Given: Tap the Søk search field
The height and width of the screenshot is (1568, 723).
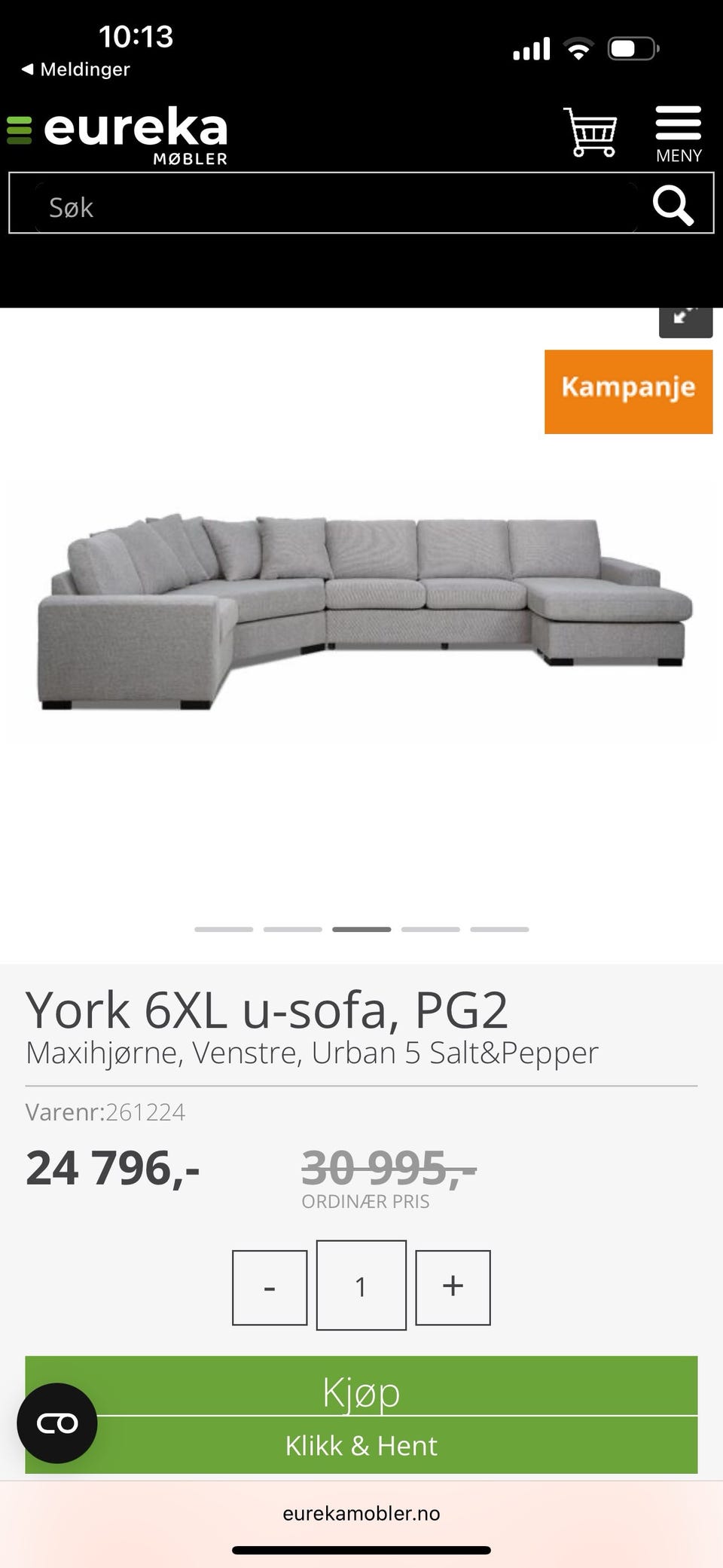Looking at the screenshot, I should [x=335, y=206].
